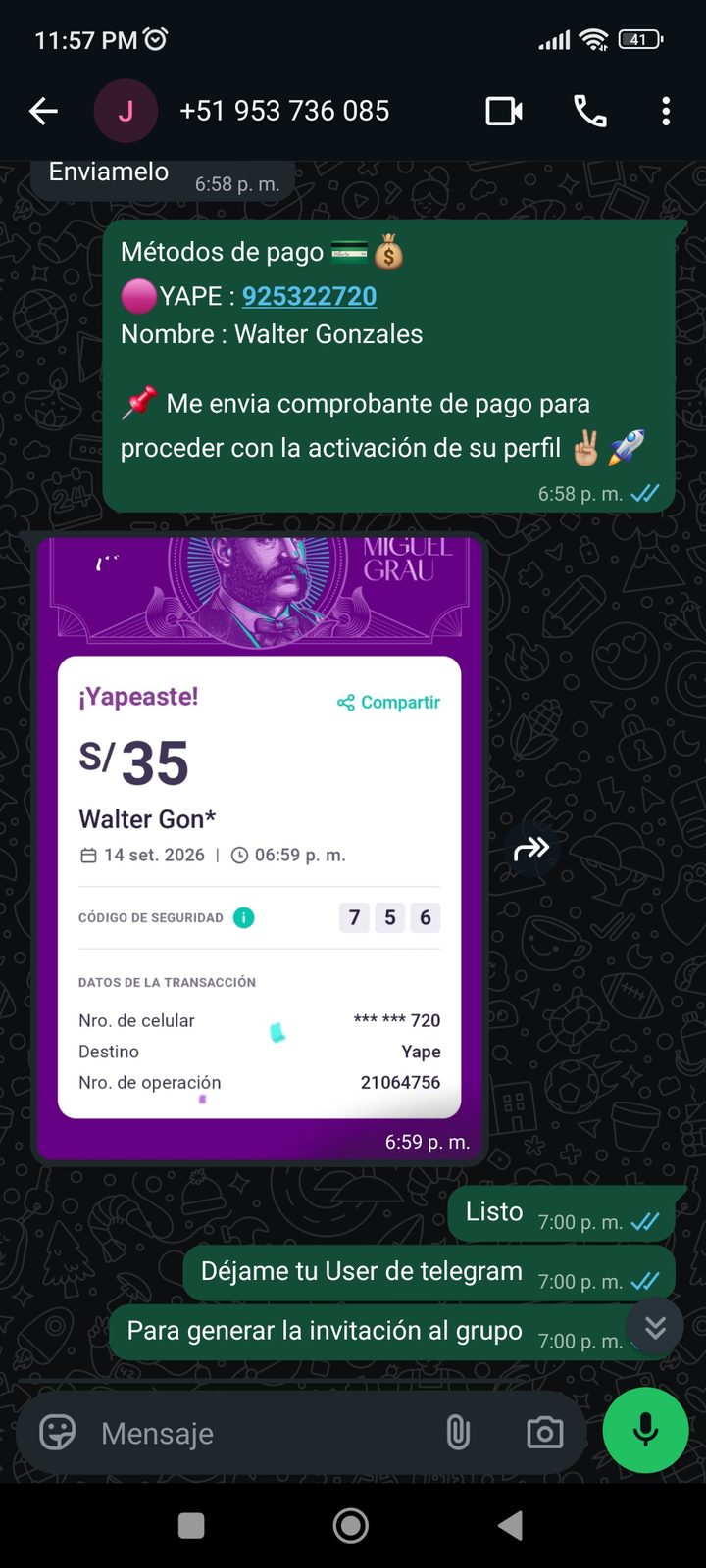Forward the payment receipt image

point(531,849)
